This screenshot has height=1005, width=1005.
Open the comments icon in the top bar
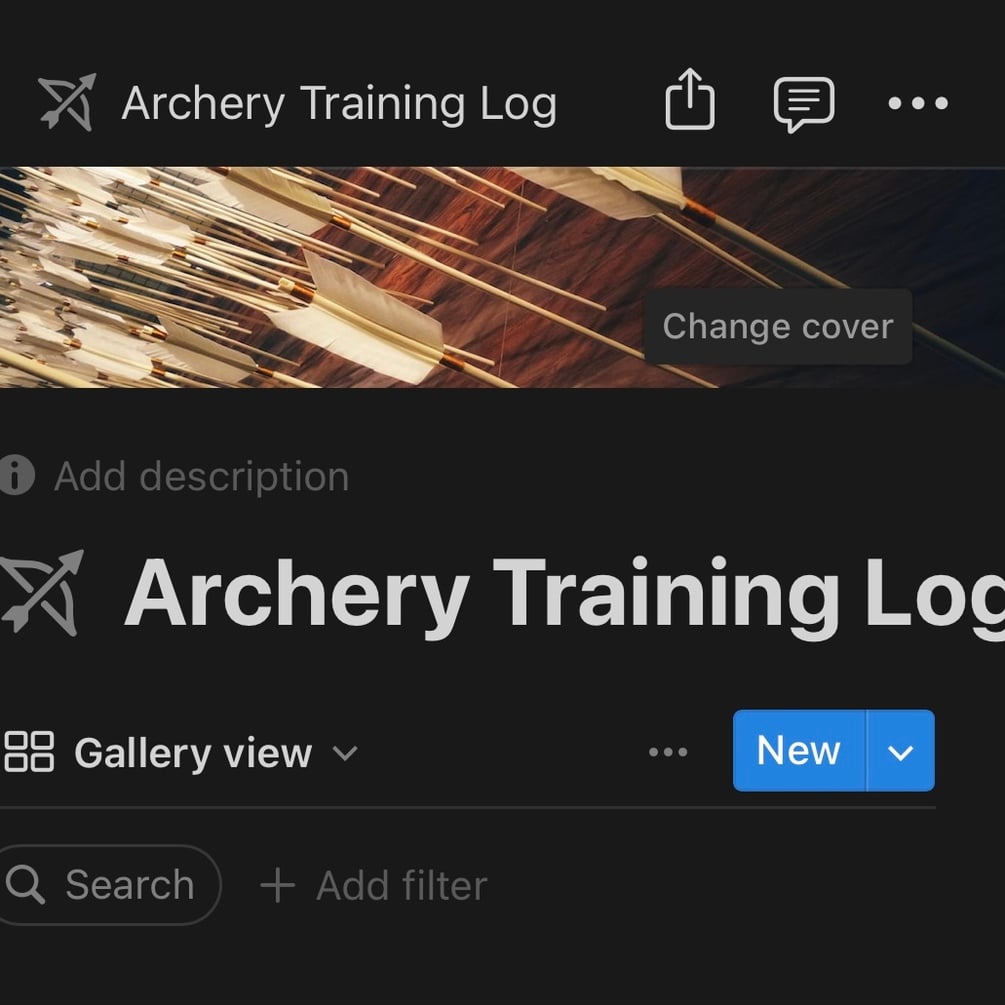pos(803,102)
